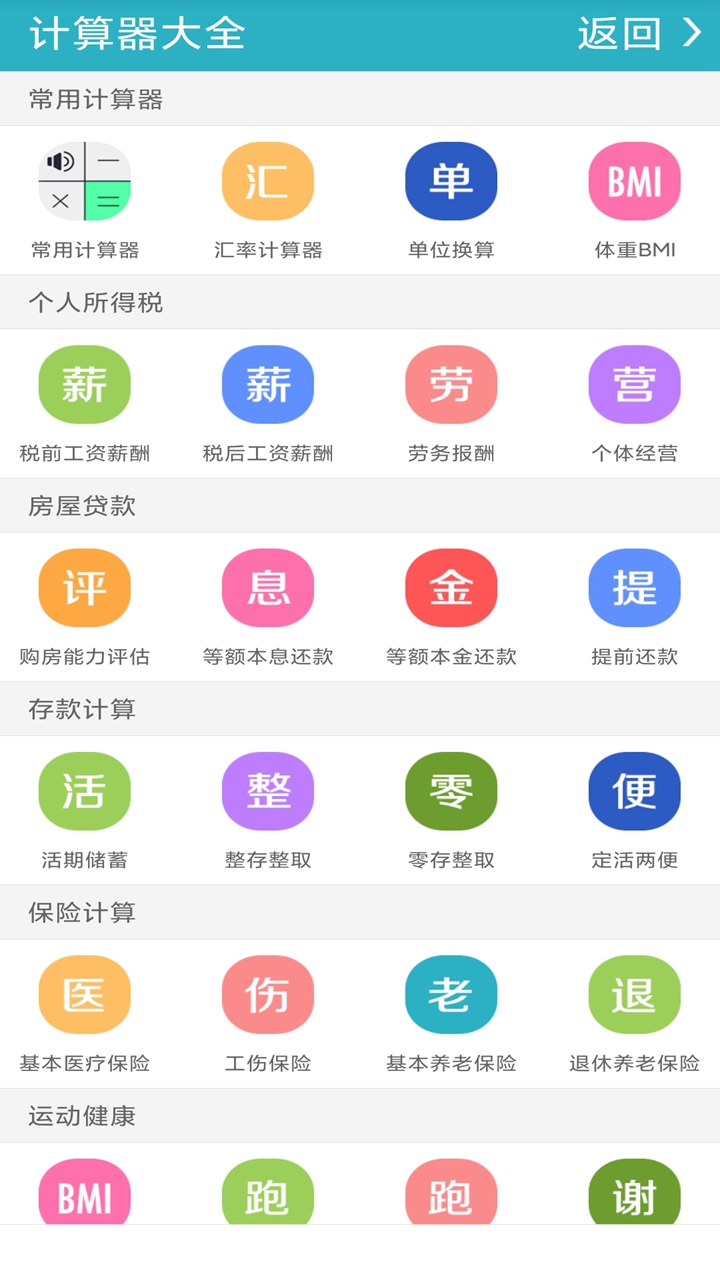Open the 税后工资薪酬 after-tax salary calculator
720x1280 pixels.
(267, 384)
